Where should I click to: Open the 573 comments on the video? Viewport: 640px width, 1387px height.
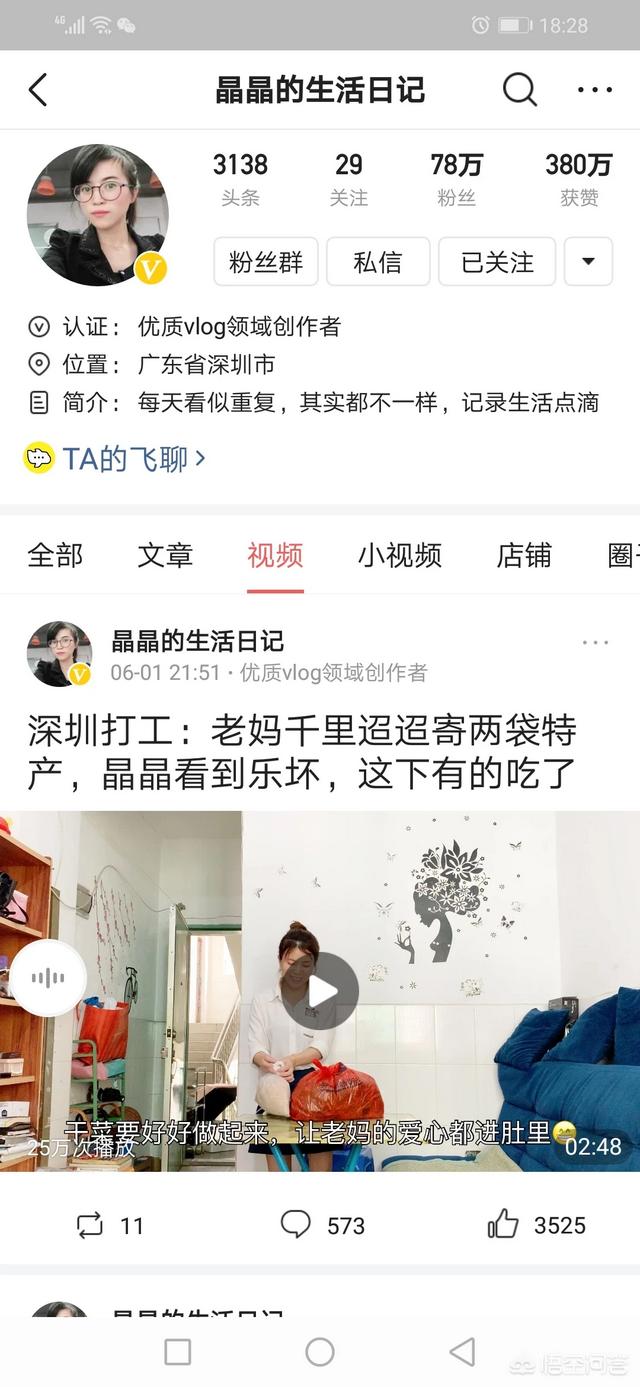pyautogui.click(x=322, y=1225)
